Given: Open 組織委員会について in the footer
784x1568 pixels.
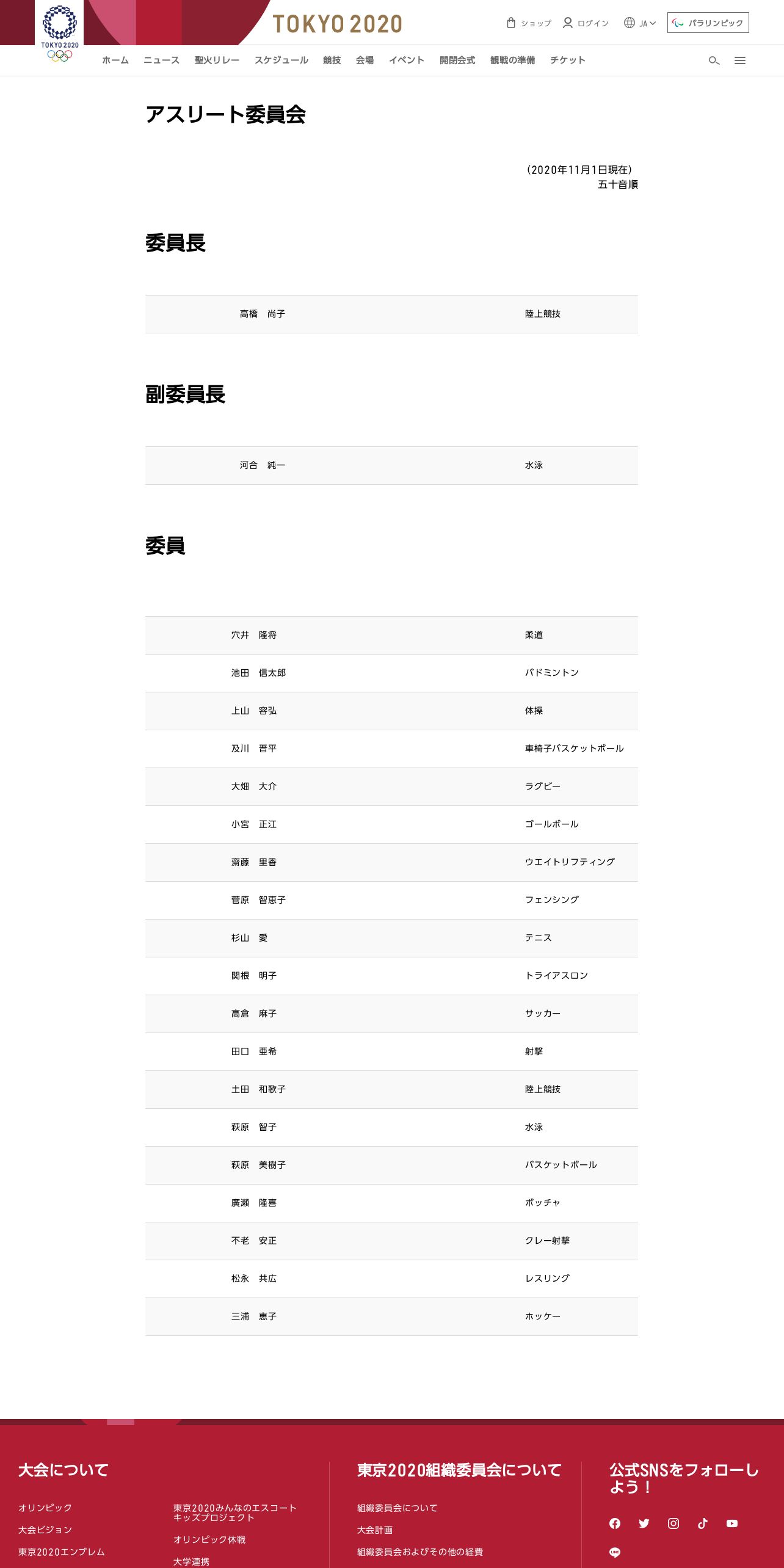Looking at the screenshot, I should tap(397, 1508).
